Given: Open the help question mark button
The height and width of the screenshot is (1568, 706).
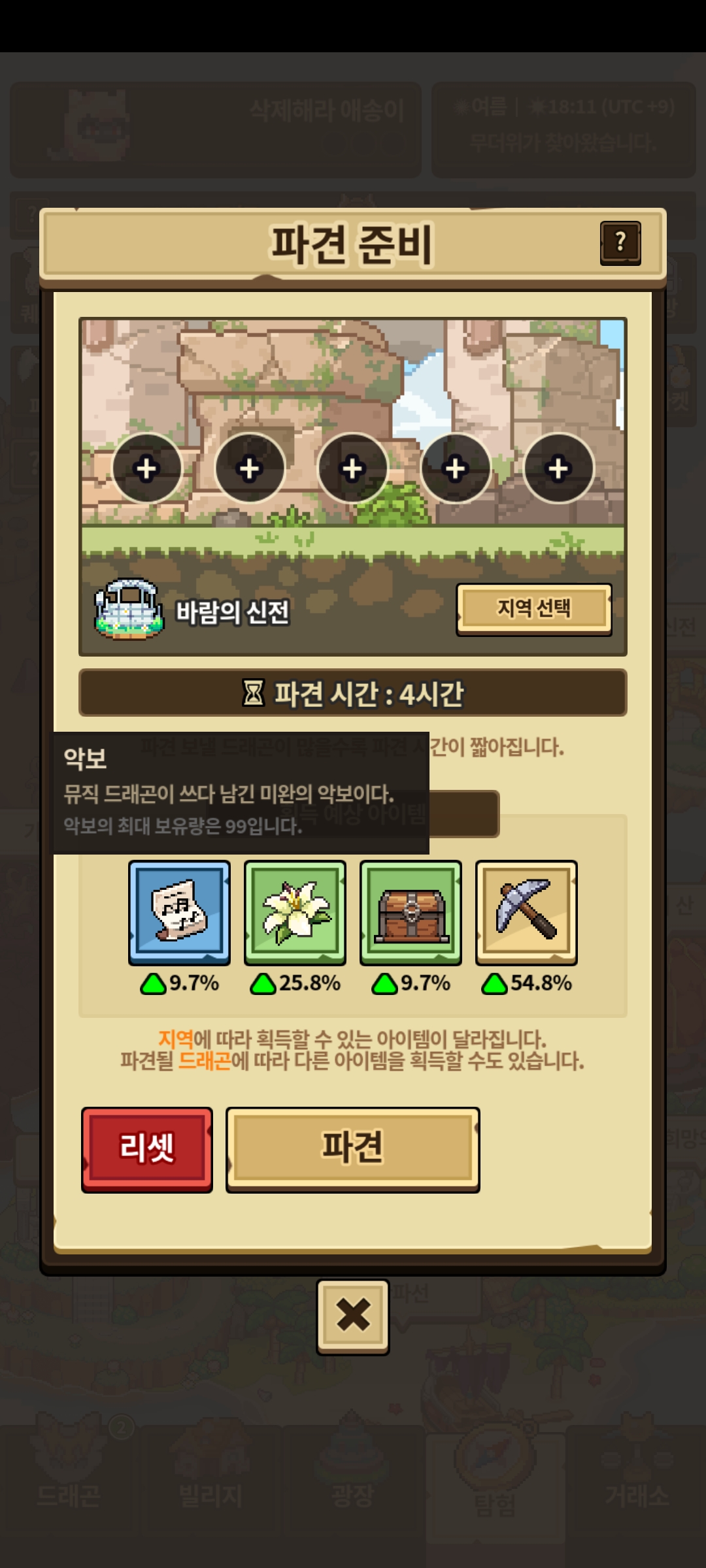Looking at the screenshot, I should 620,243.
